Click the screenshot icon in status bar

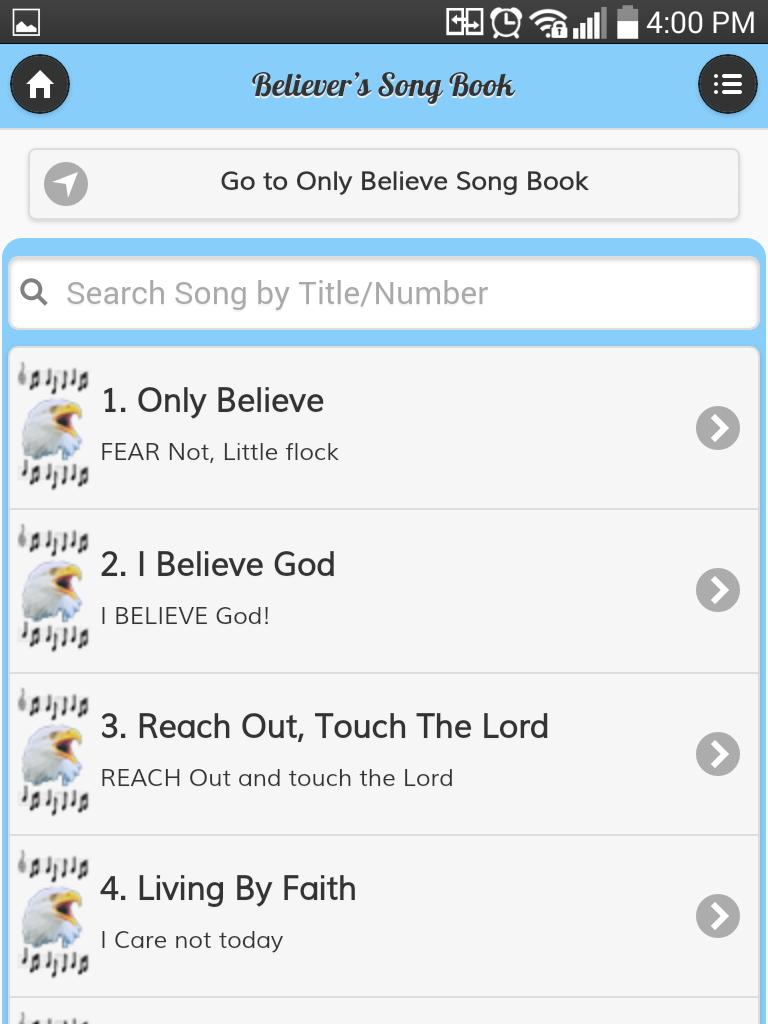pyautogui.click(x=25, y=20)
